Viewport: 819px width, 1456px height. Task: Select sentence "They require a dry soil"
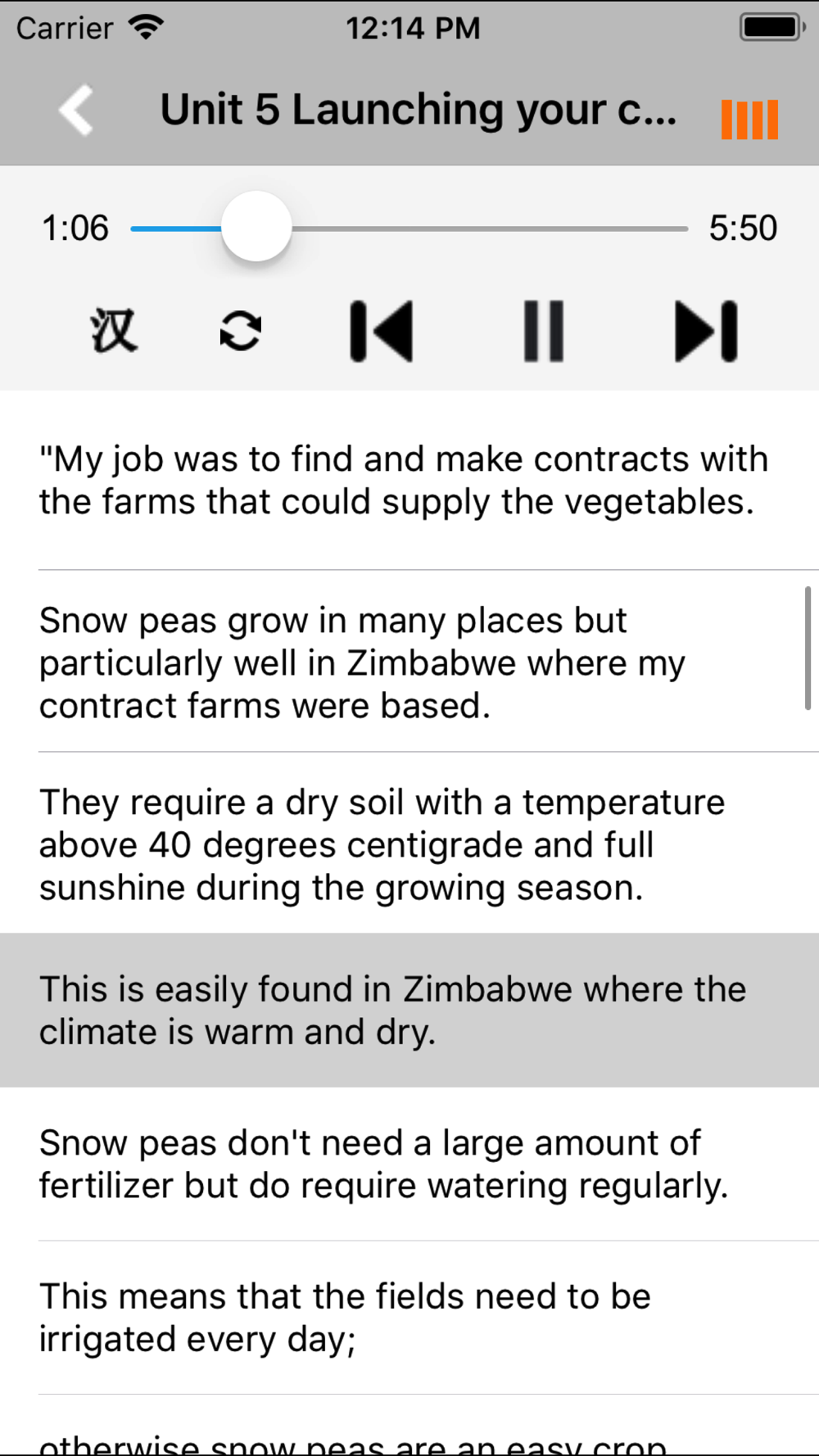pos(409,843)
